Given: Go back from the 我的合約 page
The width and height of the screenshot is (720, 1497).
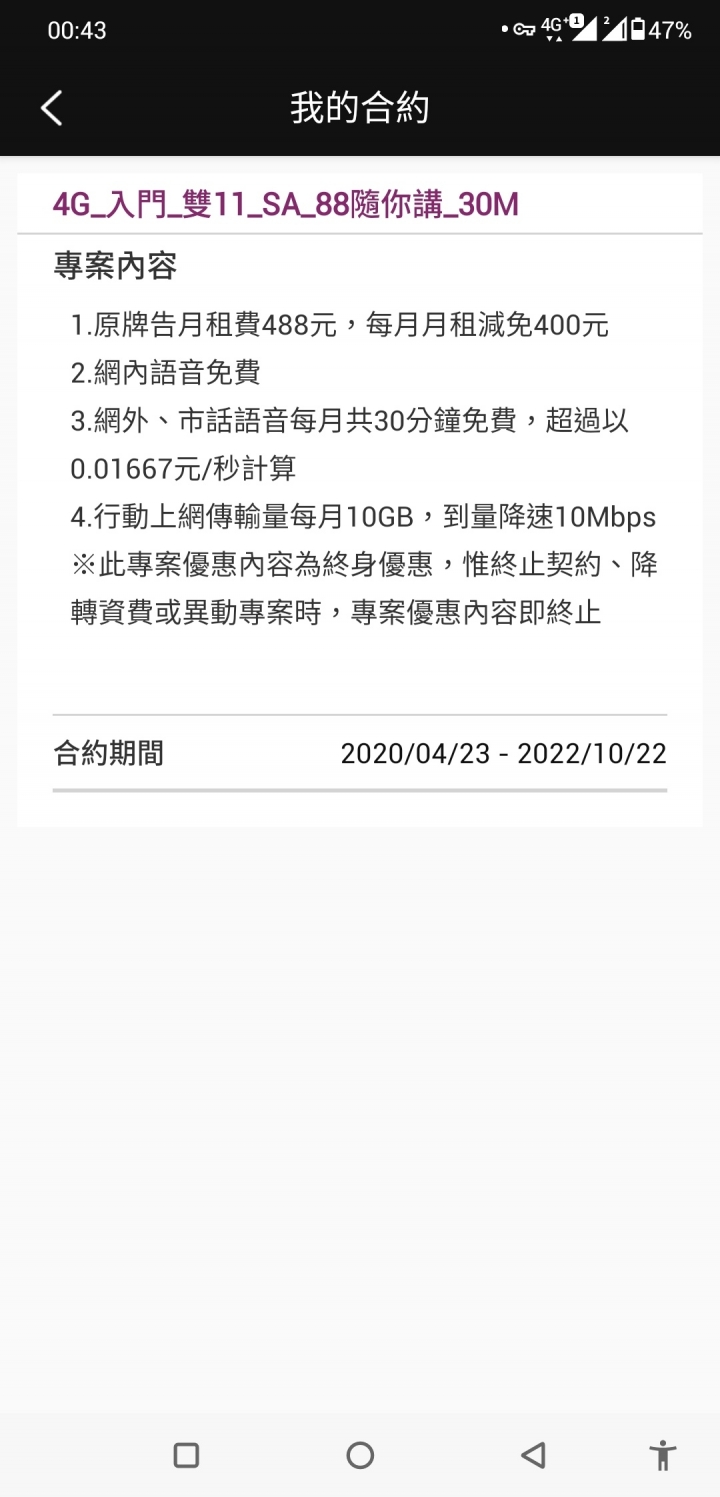Looking at the screenshot, I should click(x=52, y=108).
